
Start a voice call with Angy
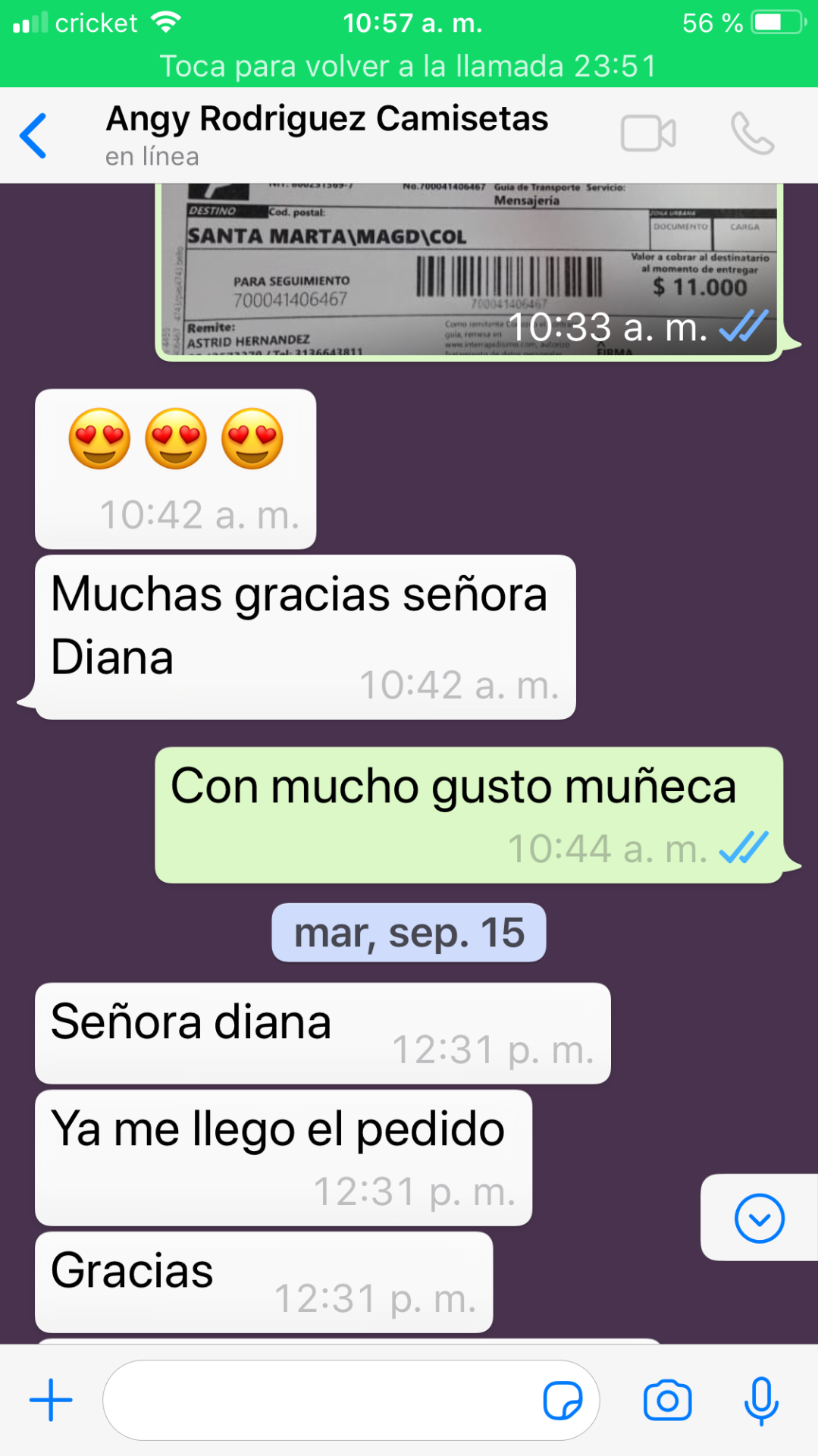[752, 134]
